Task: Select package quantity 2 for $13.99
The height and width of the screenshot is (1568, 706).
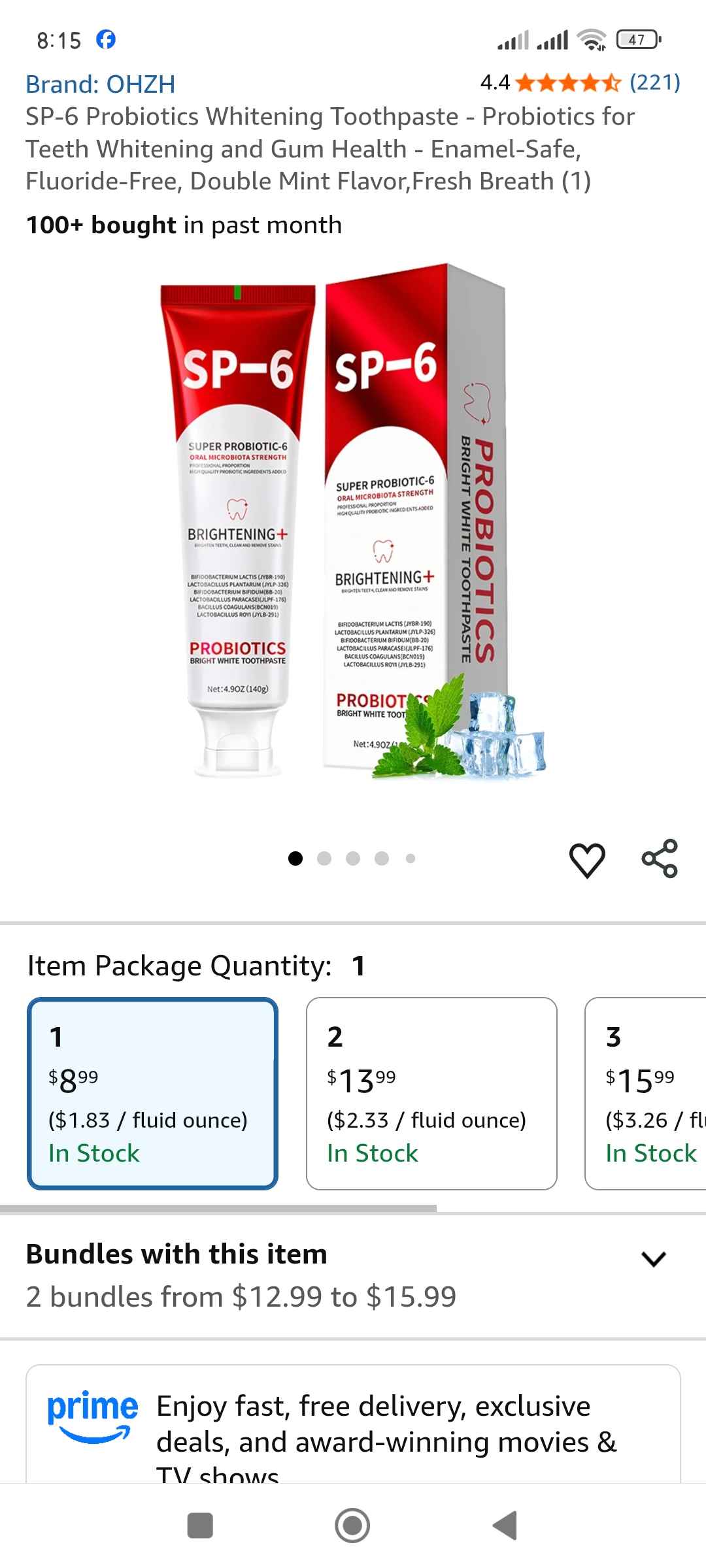Action: pos(431,1093)
